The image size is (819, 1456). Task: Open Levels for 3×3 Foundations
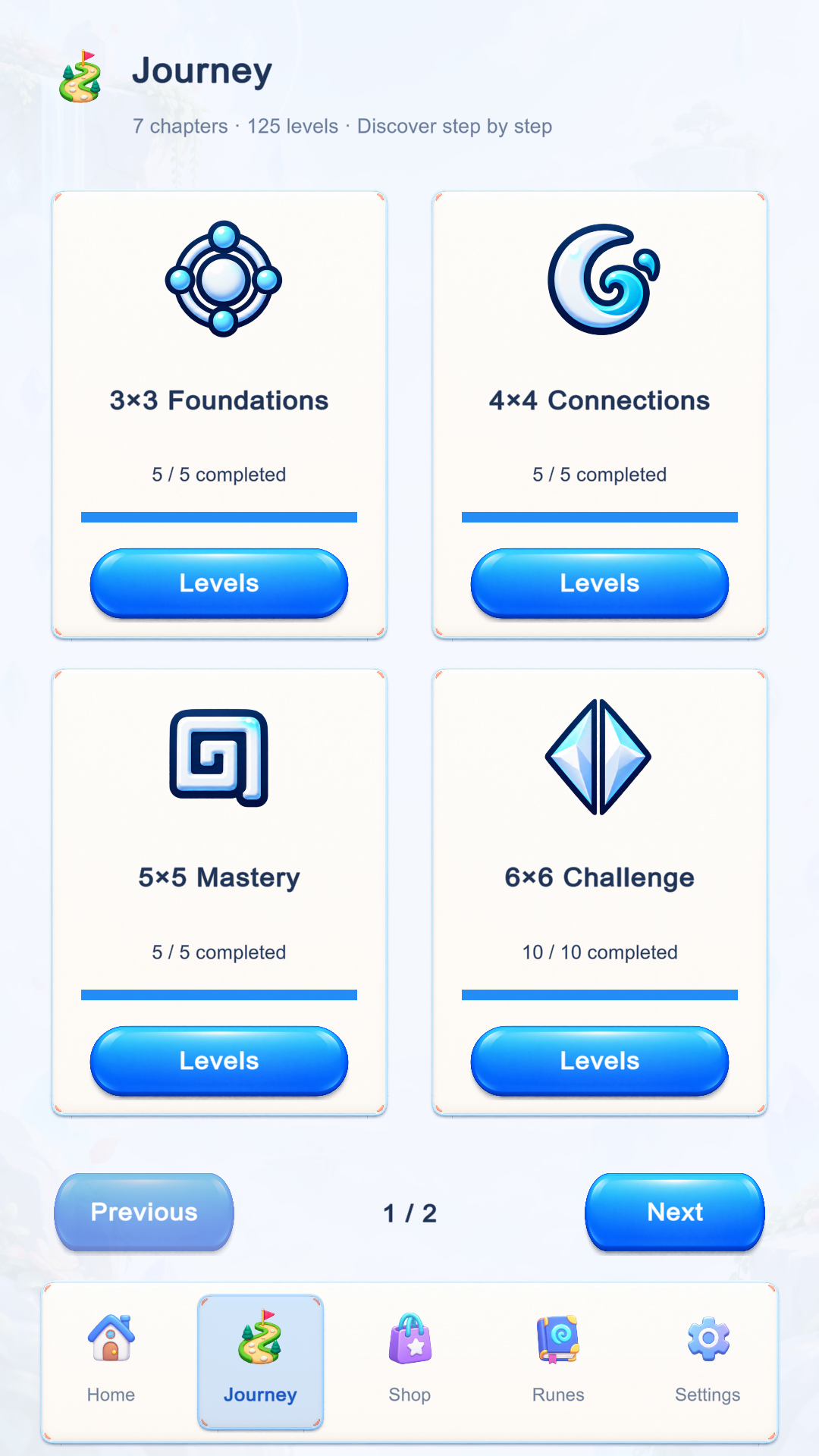(x=219, y=583)
